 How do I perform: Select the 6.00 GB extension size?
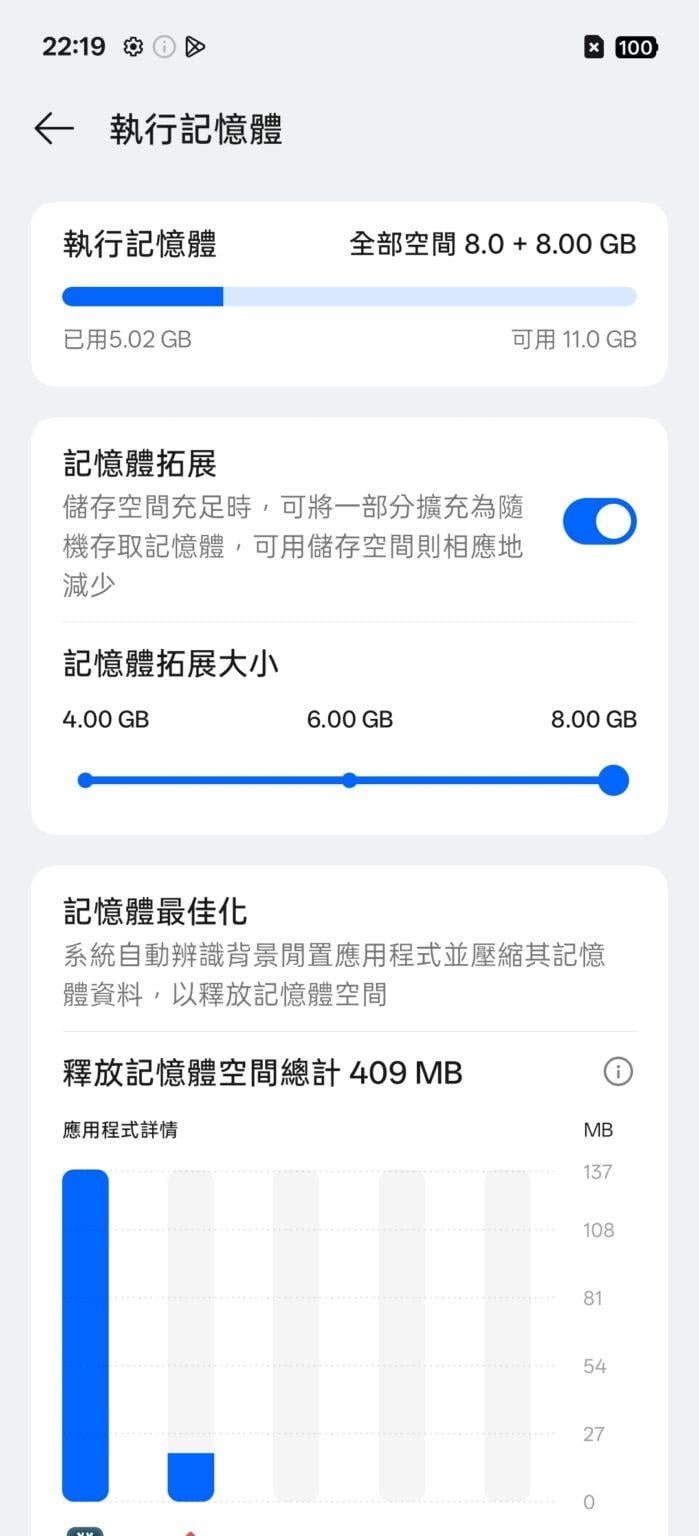[349, 780]
